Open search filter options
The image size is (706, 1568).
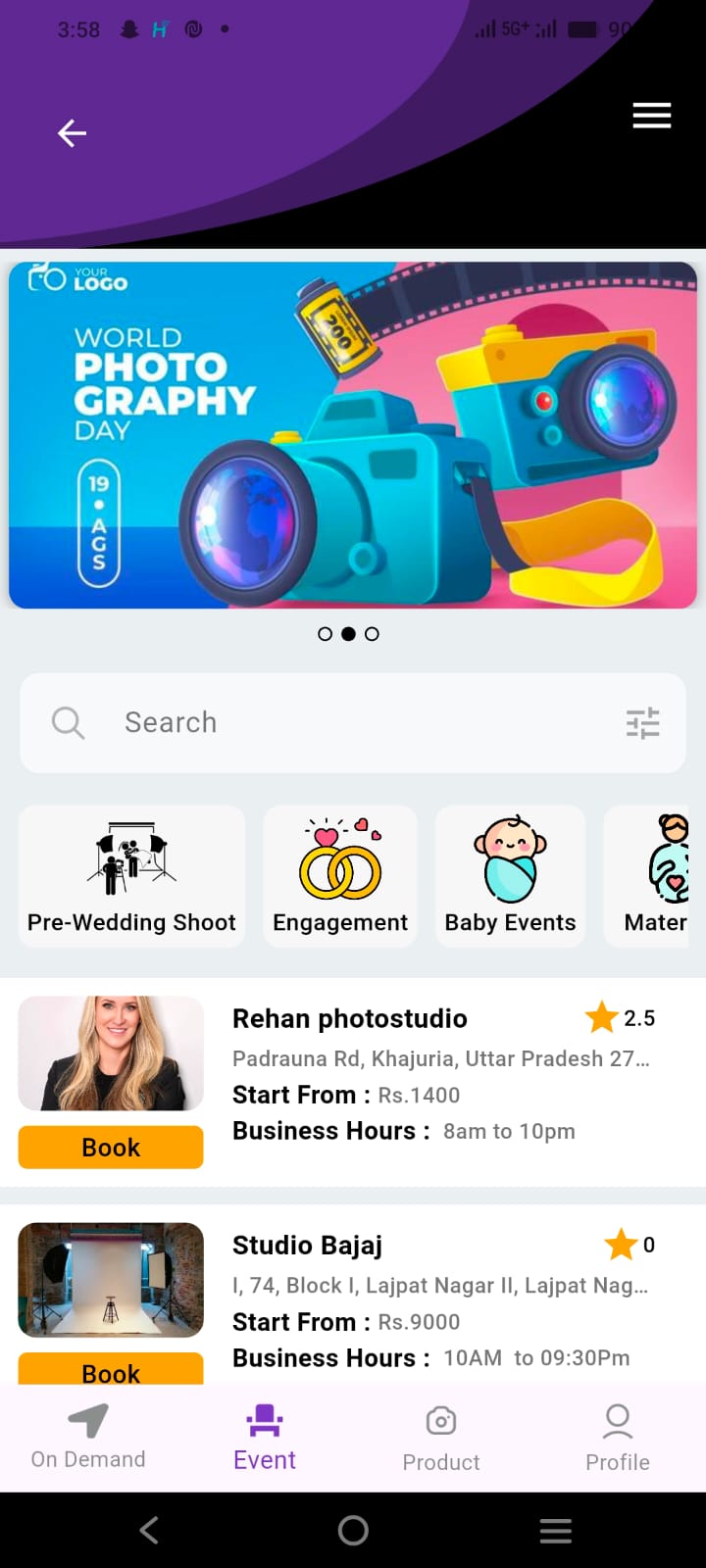tap(642, 723)
